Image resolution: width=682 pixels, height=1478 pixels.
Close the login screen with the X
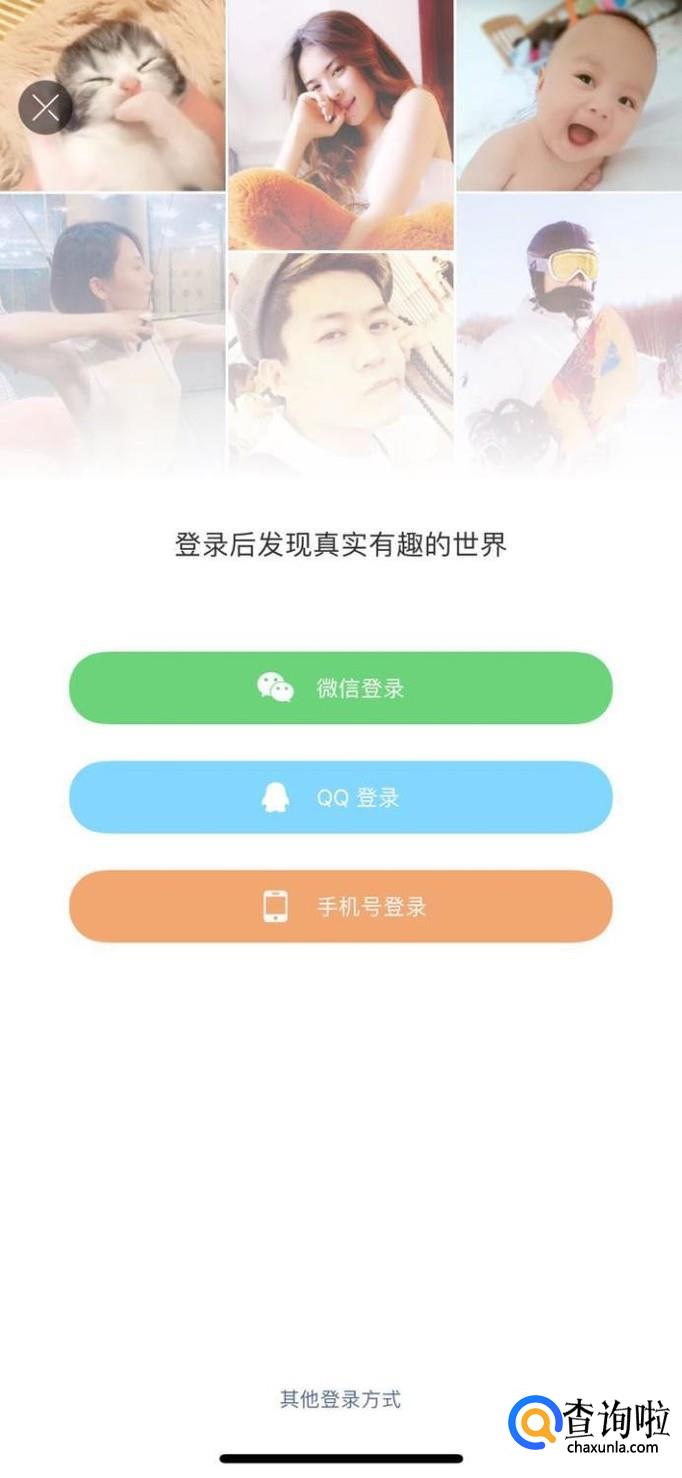[45, 107]
